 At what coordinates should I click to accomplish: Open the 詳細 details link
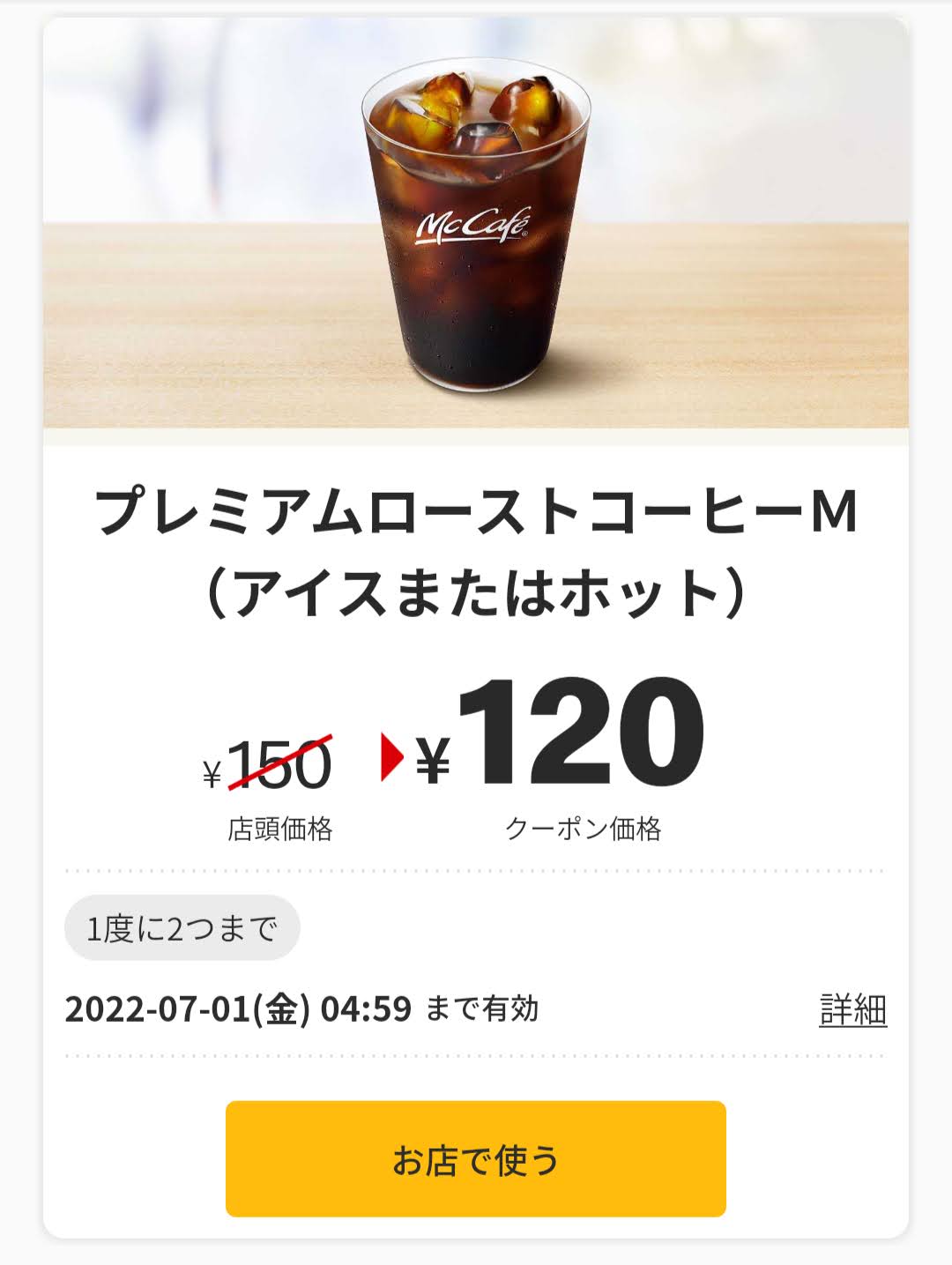(852, 1009)
